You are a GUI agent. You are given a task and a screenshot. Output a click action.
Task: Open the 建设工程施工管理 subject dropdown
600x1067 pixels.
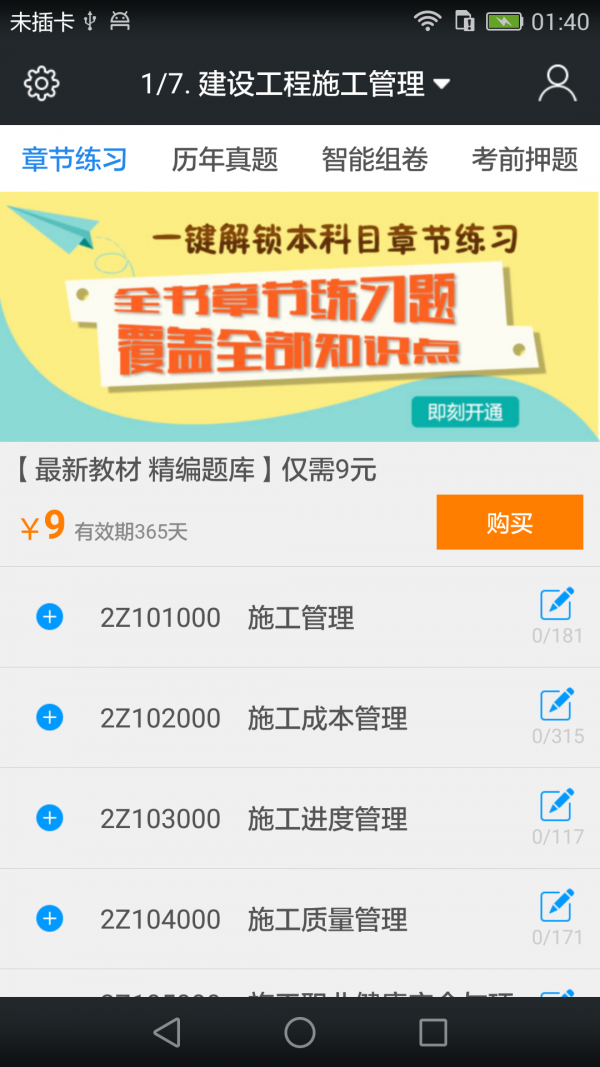[296, 84]
